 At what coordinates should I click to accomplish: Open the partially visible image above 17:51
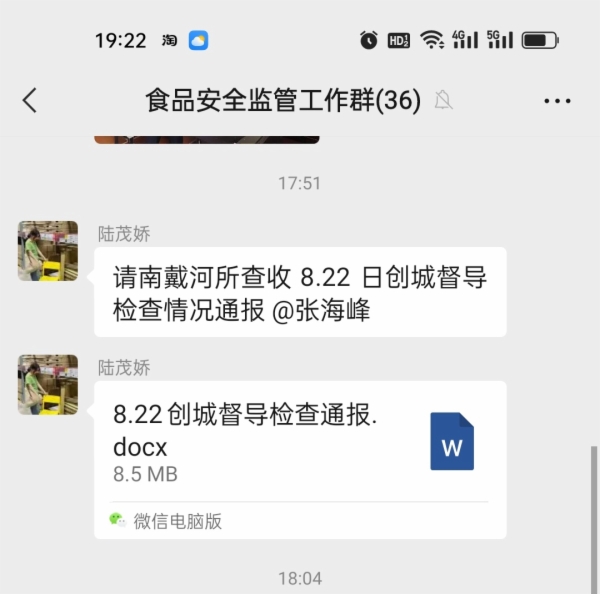(x=207, y=139)
